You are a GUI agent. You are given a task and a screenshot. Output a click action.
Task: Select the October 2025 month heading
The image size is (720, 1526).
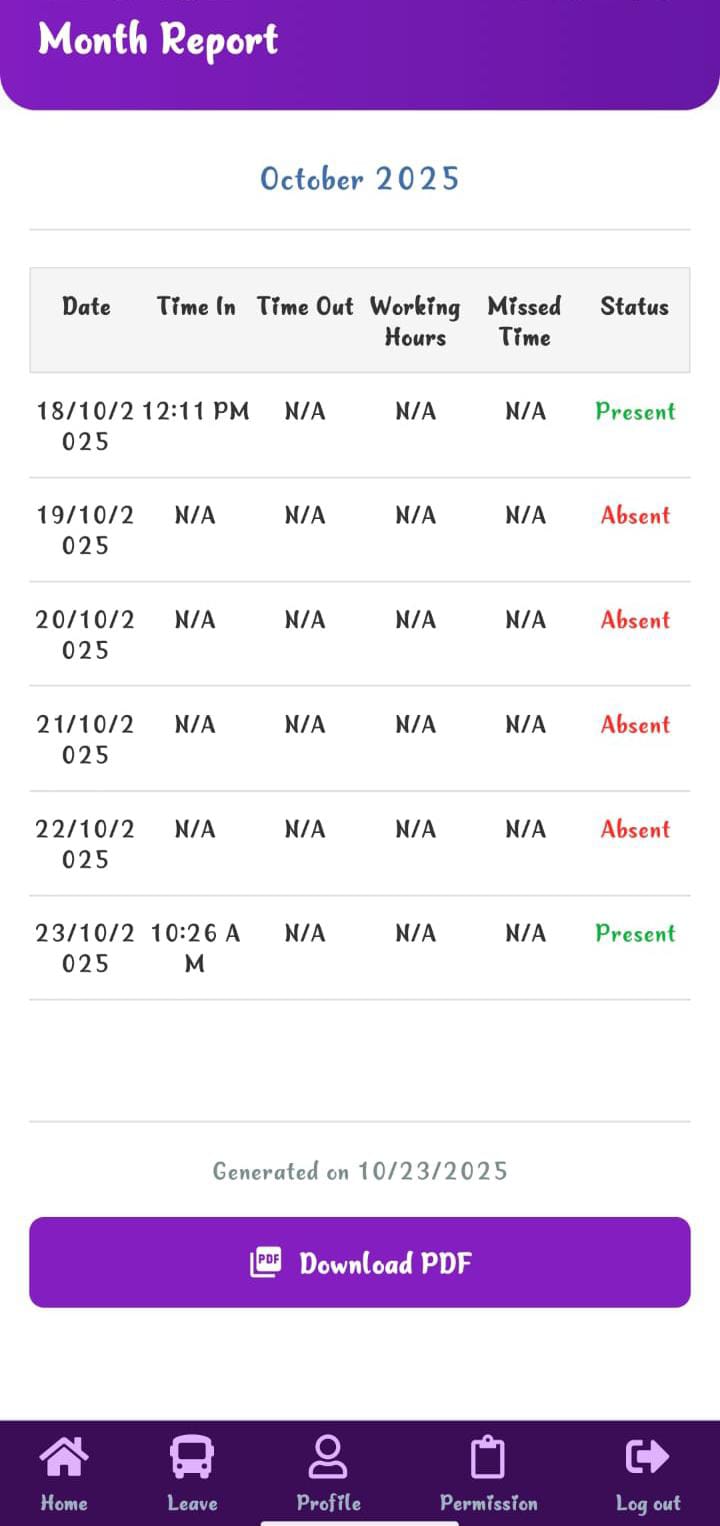[x=359, y=179]
